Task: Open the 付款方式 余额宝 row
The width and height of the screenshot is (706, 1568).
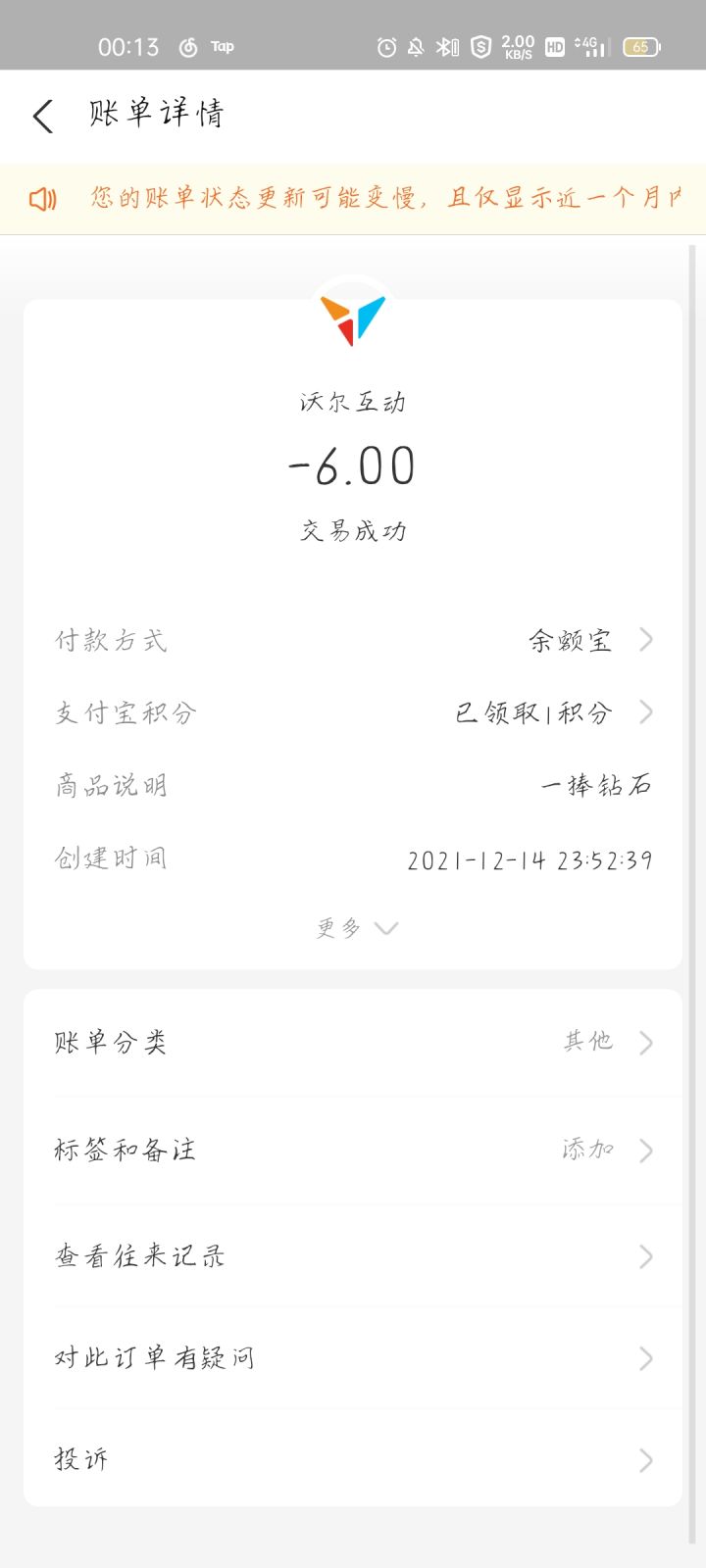Action: pos(353,641)
